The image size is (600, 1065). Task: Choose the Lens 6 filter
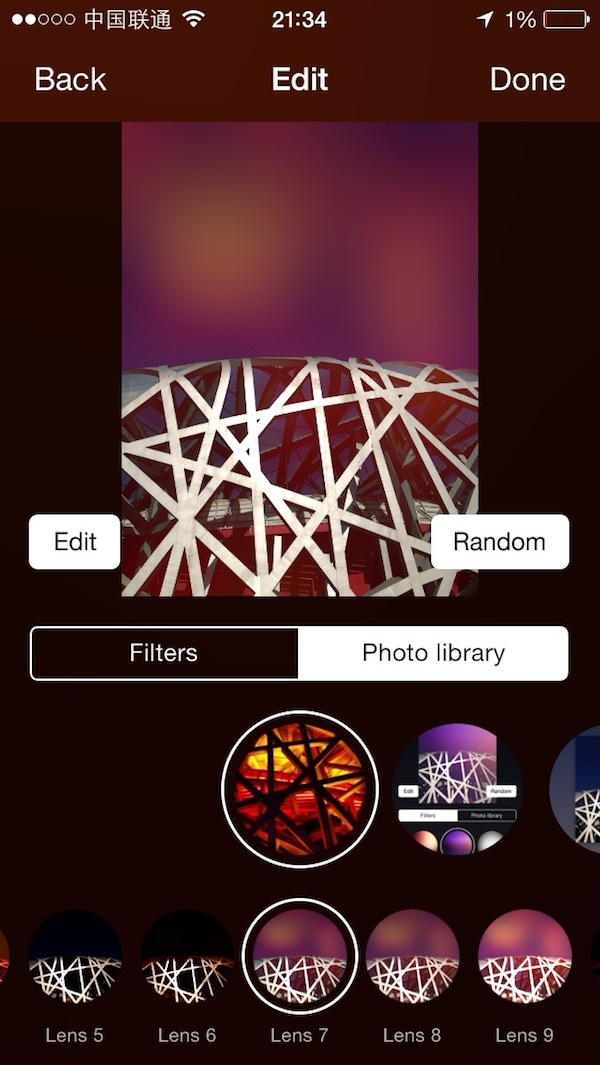pos(187,956)
